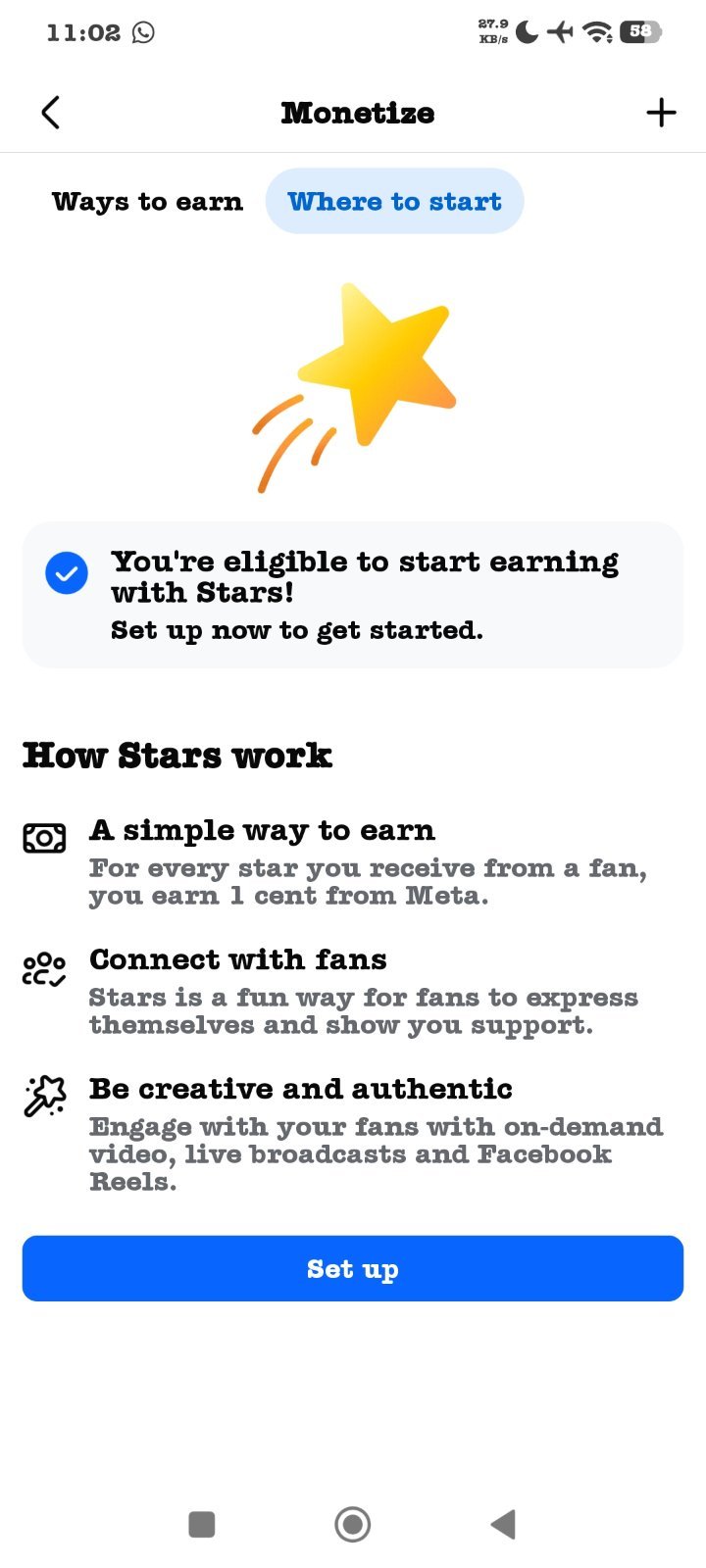Switch to the Ways to earn tab
Viewport: 706px width, 1568px height.
(x=147, y=201)
